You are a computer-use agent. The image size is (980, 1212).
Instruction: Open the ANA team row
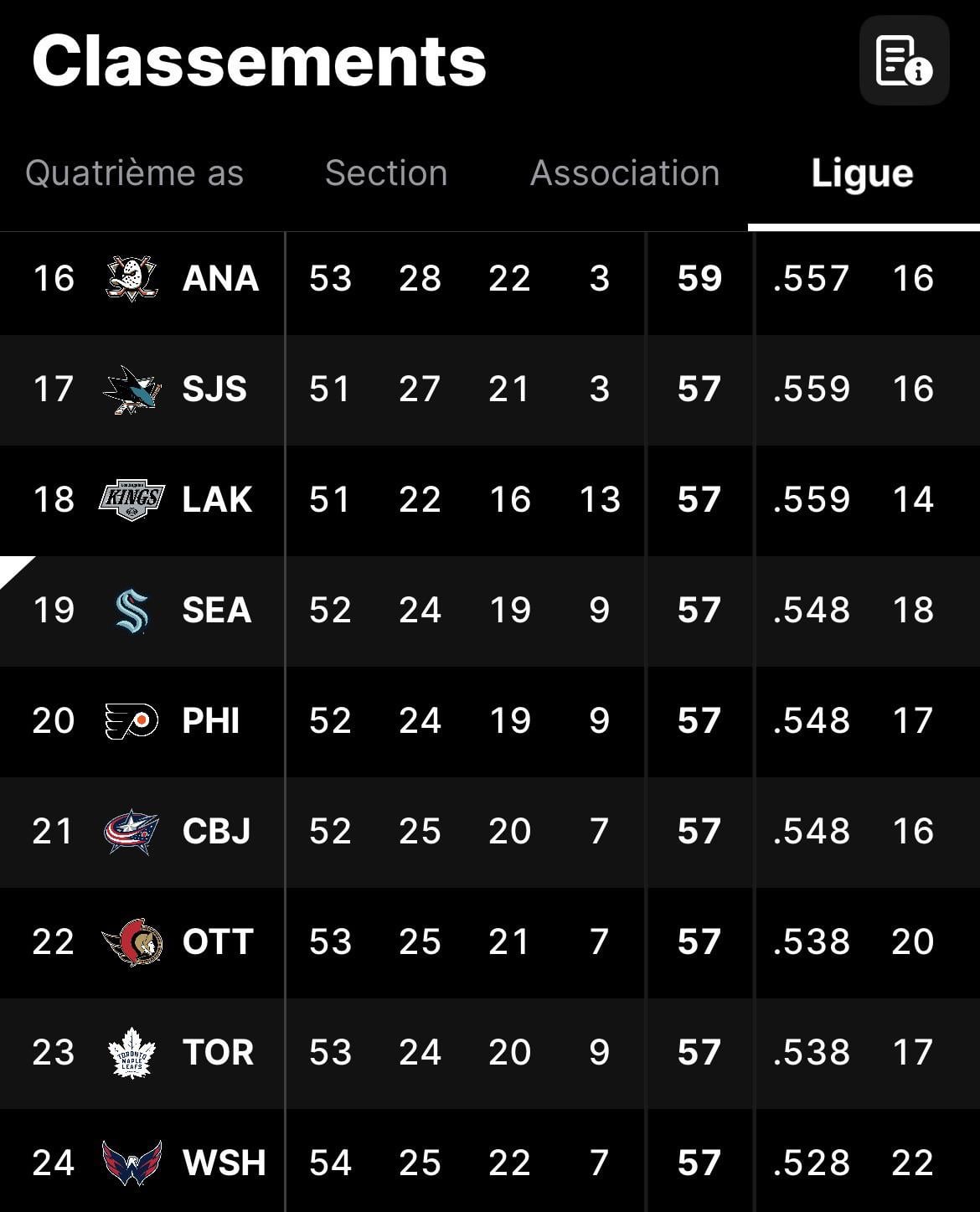point(219,278)
